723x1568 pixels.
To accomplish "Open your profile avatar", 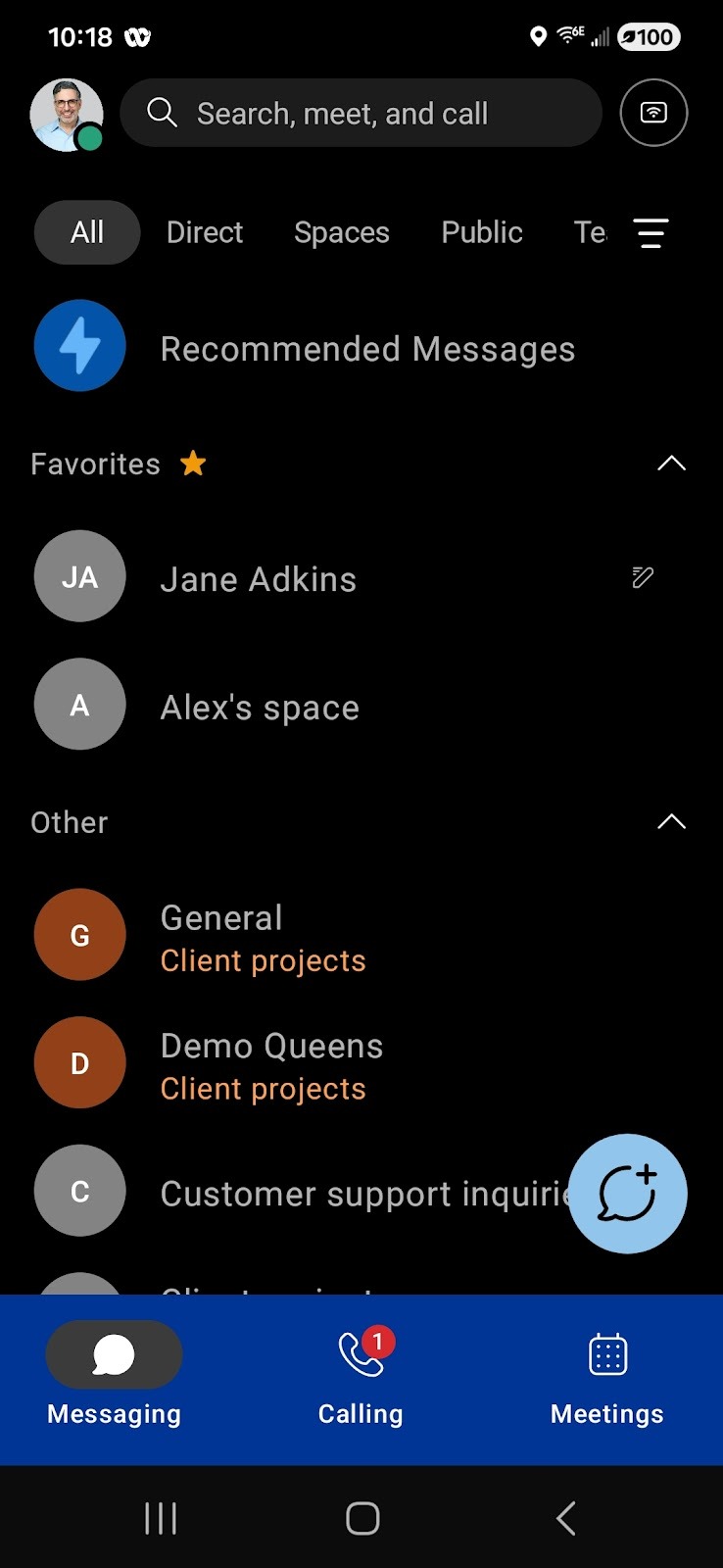I will pos(67,115).
